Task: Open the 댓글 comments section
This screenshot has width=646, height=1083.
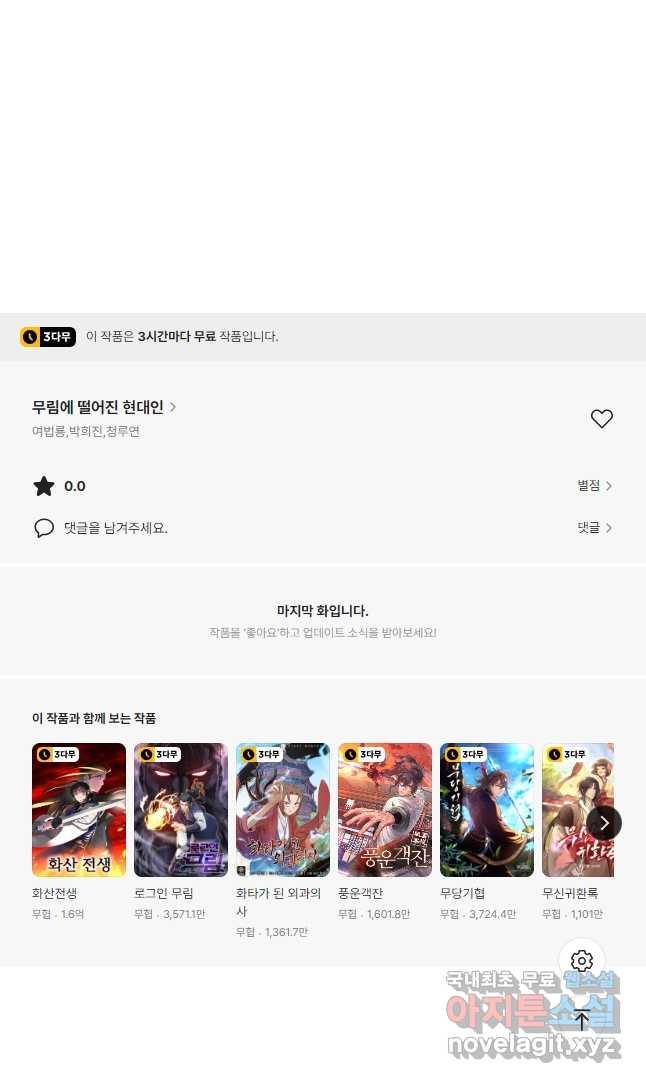Action: point(594,527)
